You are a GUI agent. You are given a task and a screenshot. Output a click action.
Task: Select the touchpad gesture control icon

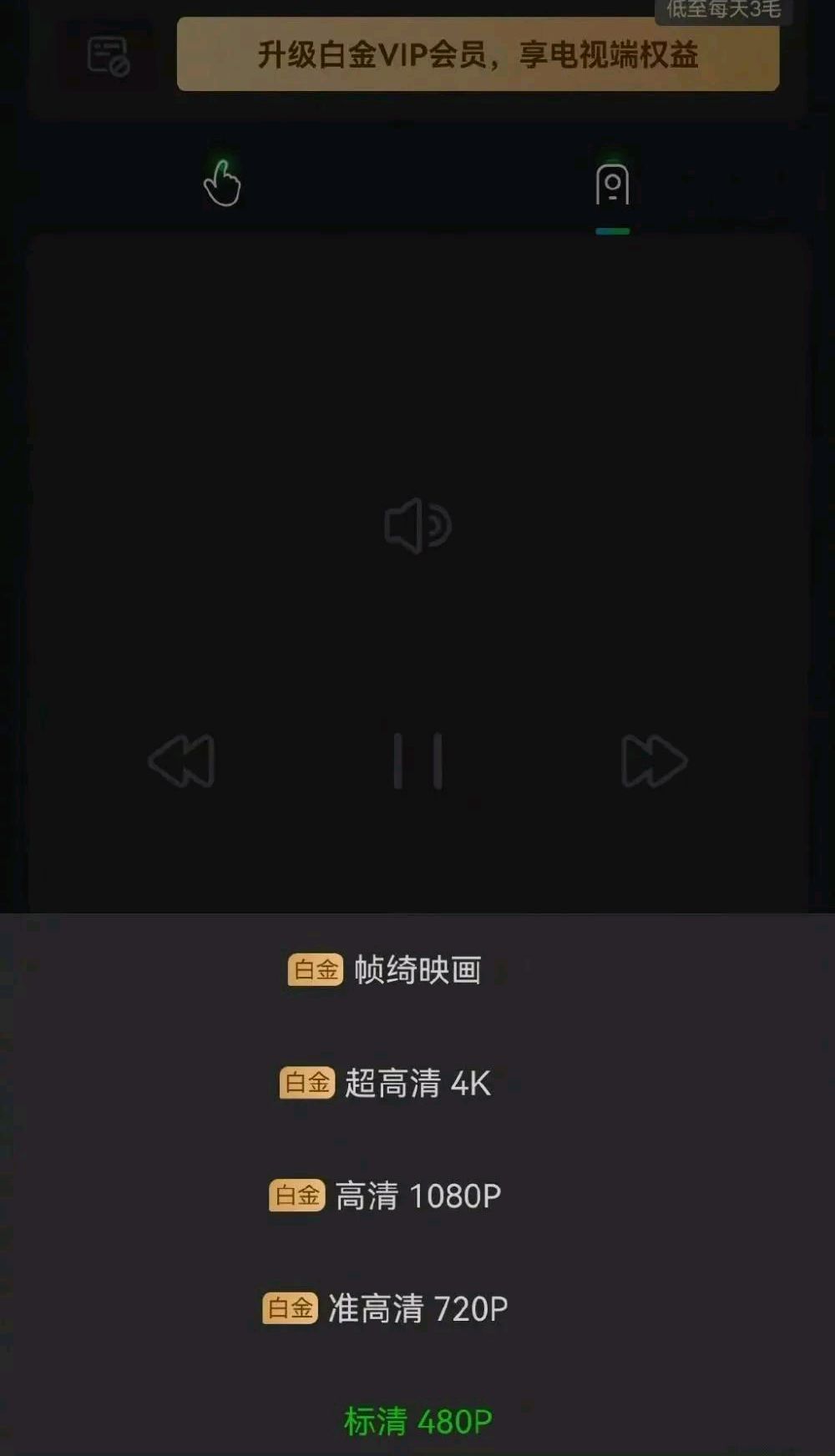coord(221,182)
